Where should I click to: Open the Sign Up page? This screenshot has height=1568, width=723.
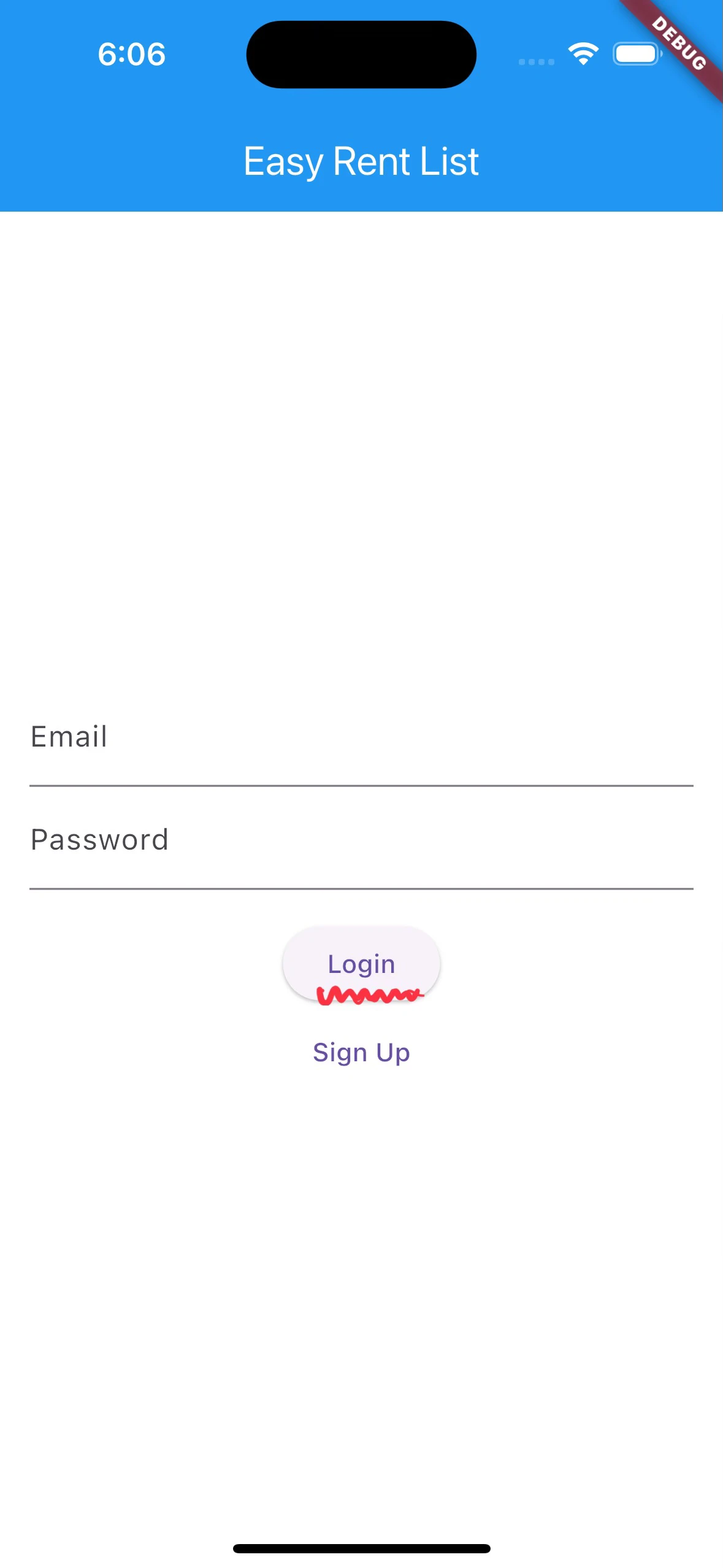point(361,1053)
